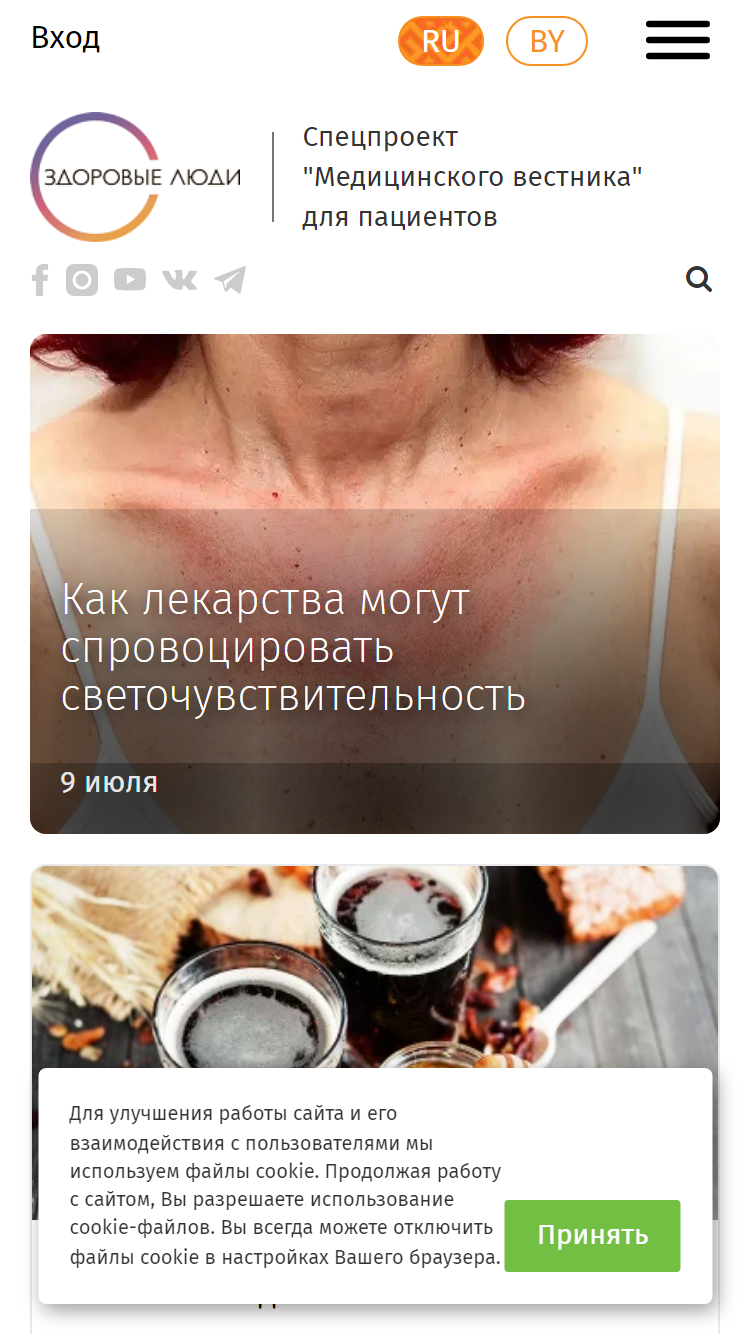Image resolution: width=750 pixels, height=1334 pixels.
Task: Open the YouTube channel icon
Action: [x=130, y=280]
